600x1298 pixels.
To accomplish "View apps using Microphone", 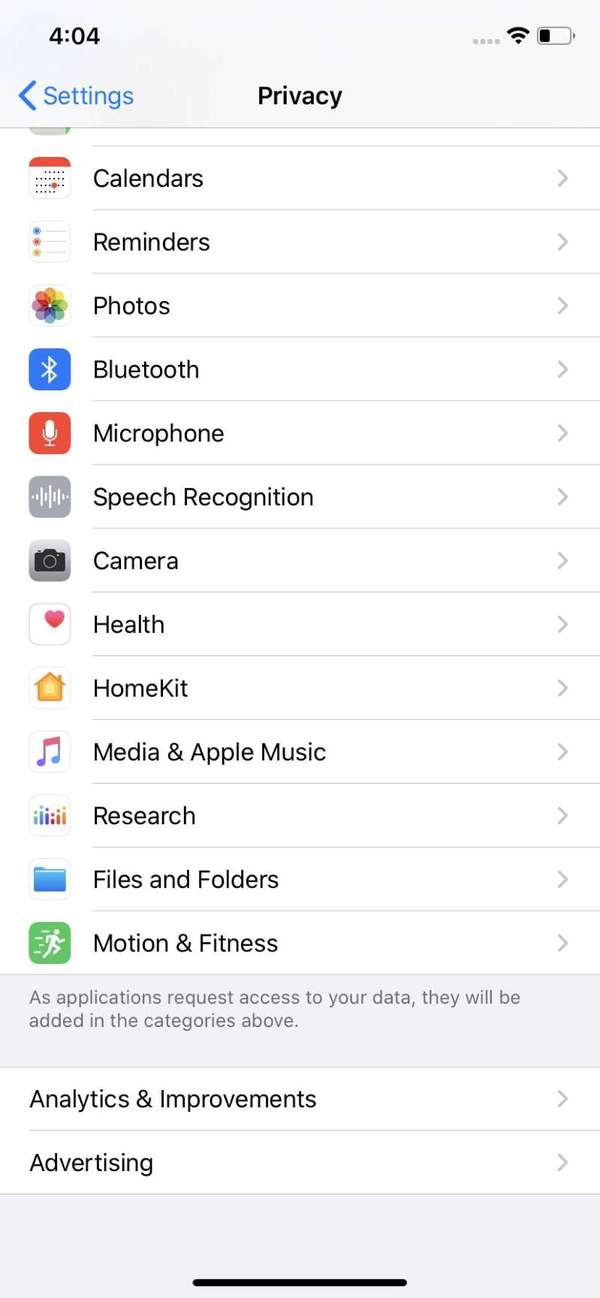I will [300, 433].
